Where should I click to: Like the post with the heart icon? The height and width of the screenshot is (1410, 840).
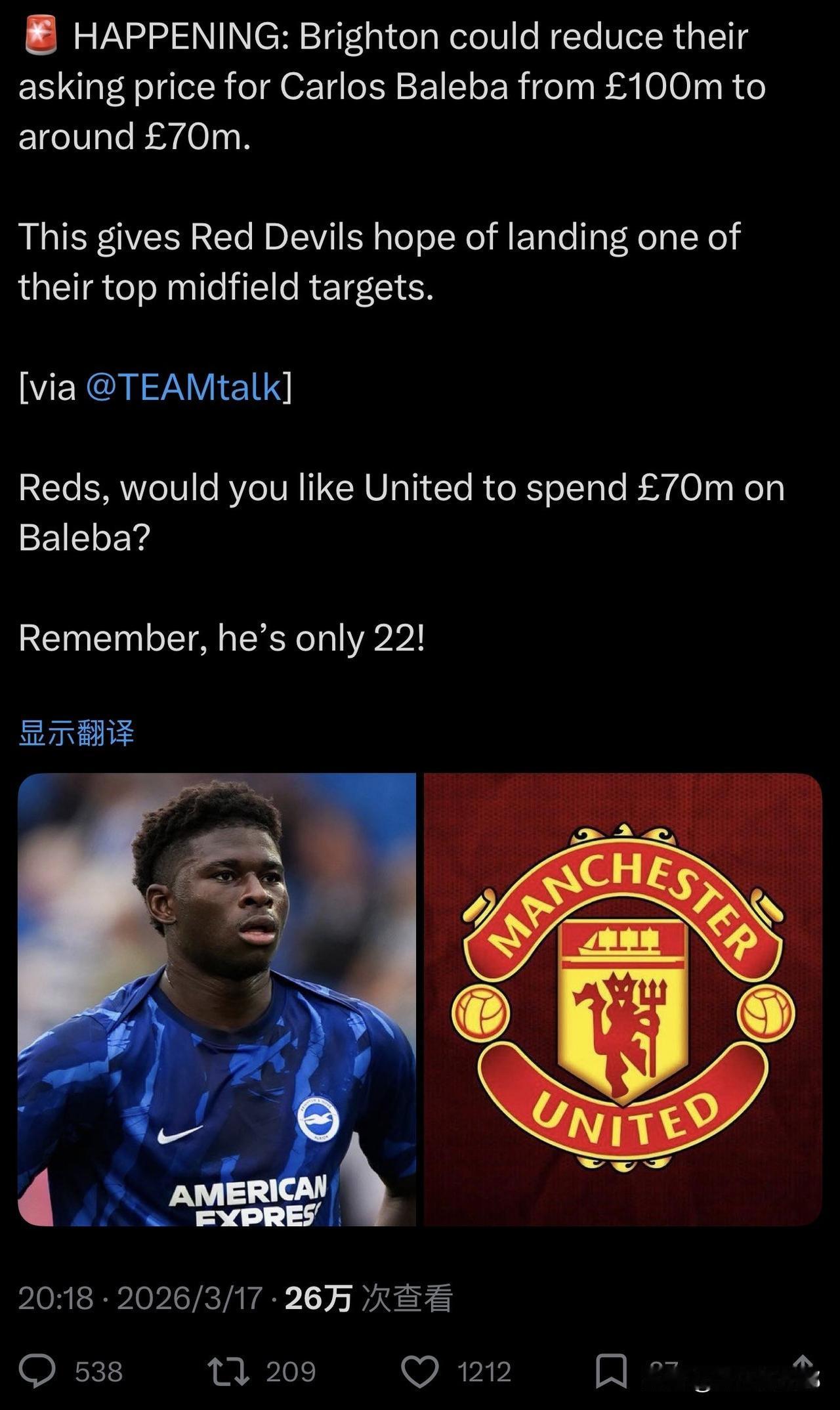pos(420,1371)
